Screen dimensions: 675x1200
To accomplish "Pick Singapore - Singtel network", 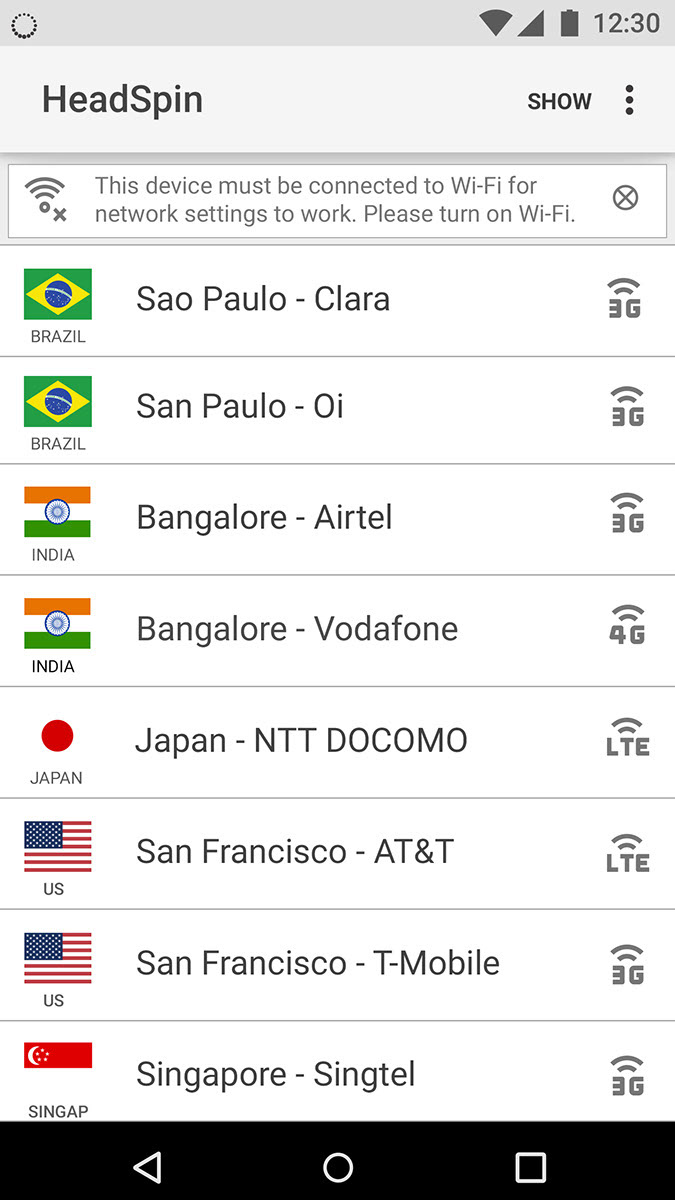I will coord(337,1071).
